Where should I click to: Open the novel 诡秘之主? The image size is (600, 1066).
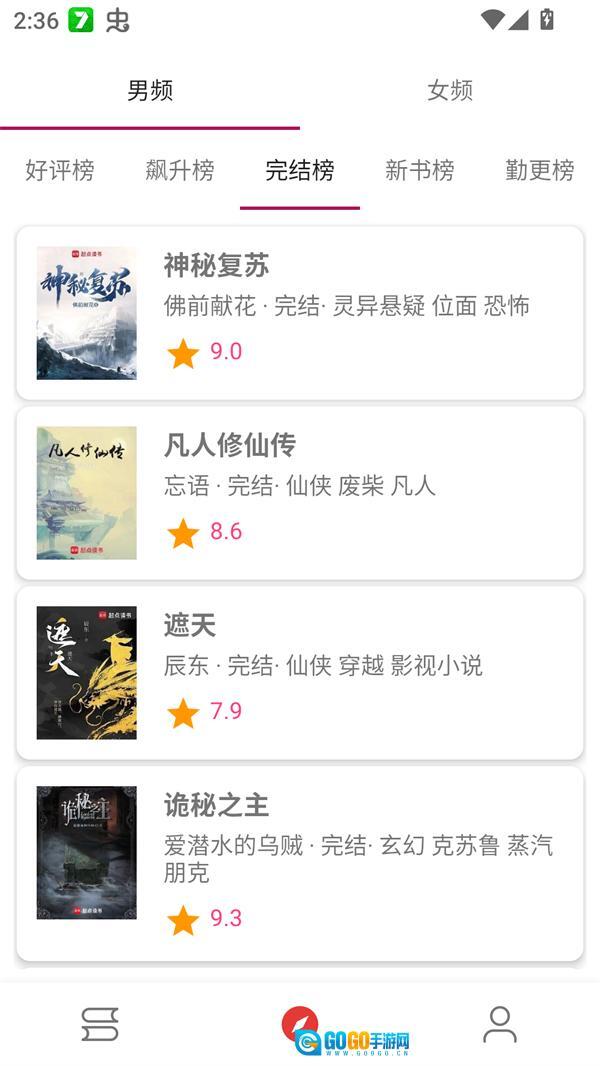tap(300, 863)
